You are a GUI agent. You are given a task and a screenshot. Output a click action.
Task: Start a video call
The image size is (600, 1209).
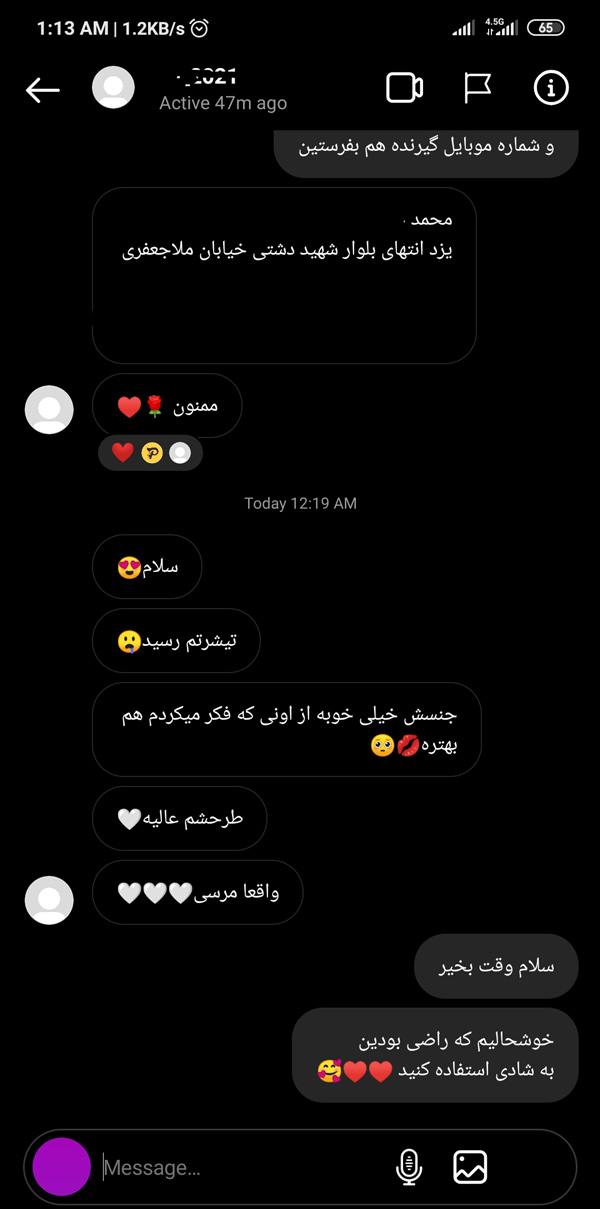coord(404,88)
